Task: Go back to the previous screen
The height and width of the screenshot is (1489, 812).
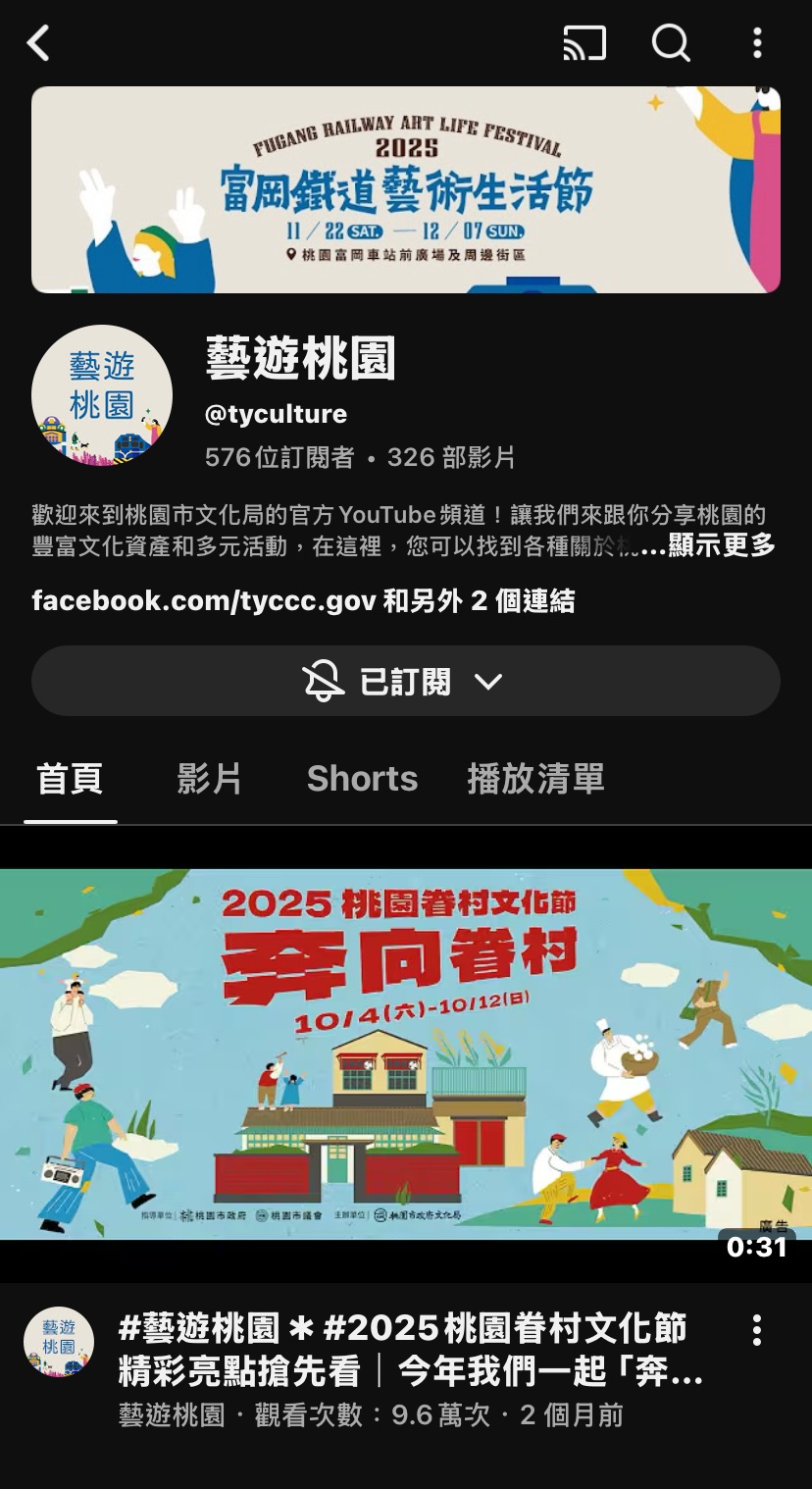Action: [x=38, y=43]
